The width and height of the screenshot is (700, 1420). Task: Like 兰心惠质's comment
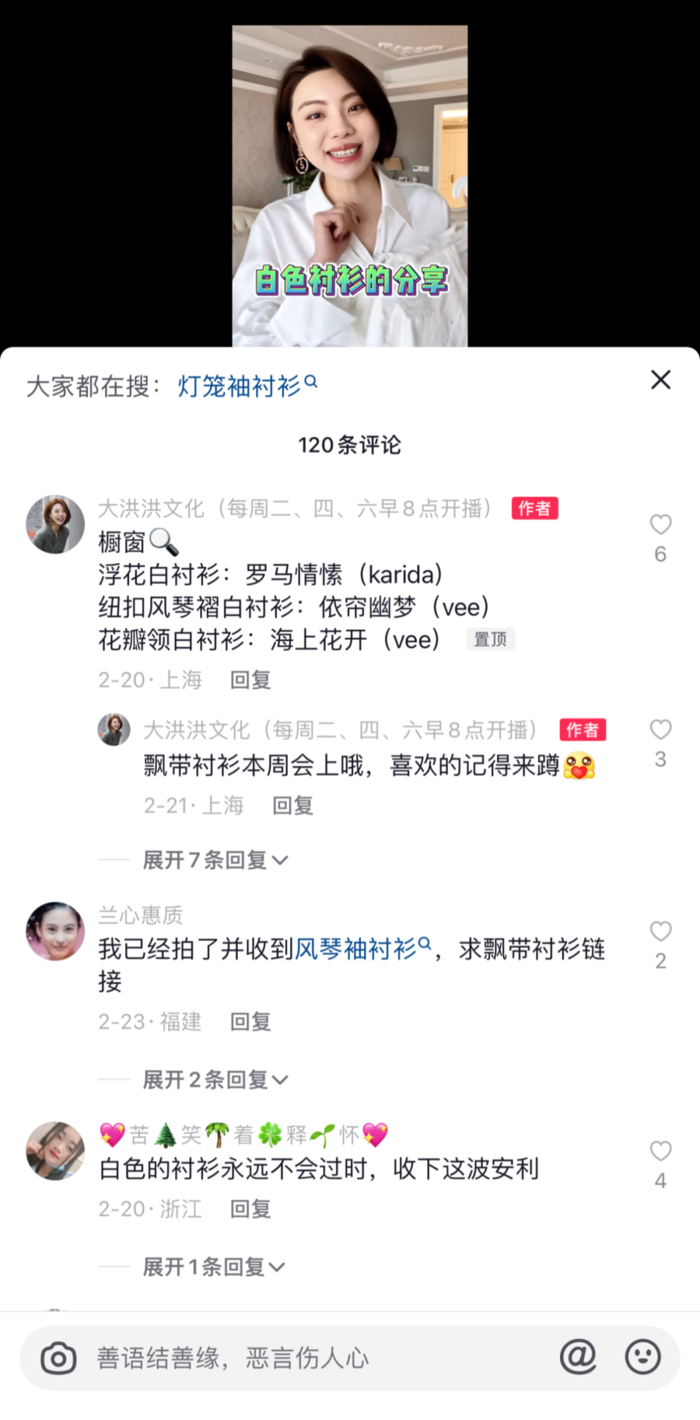coord(660,932)
